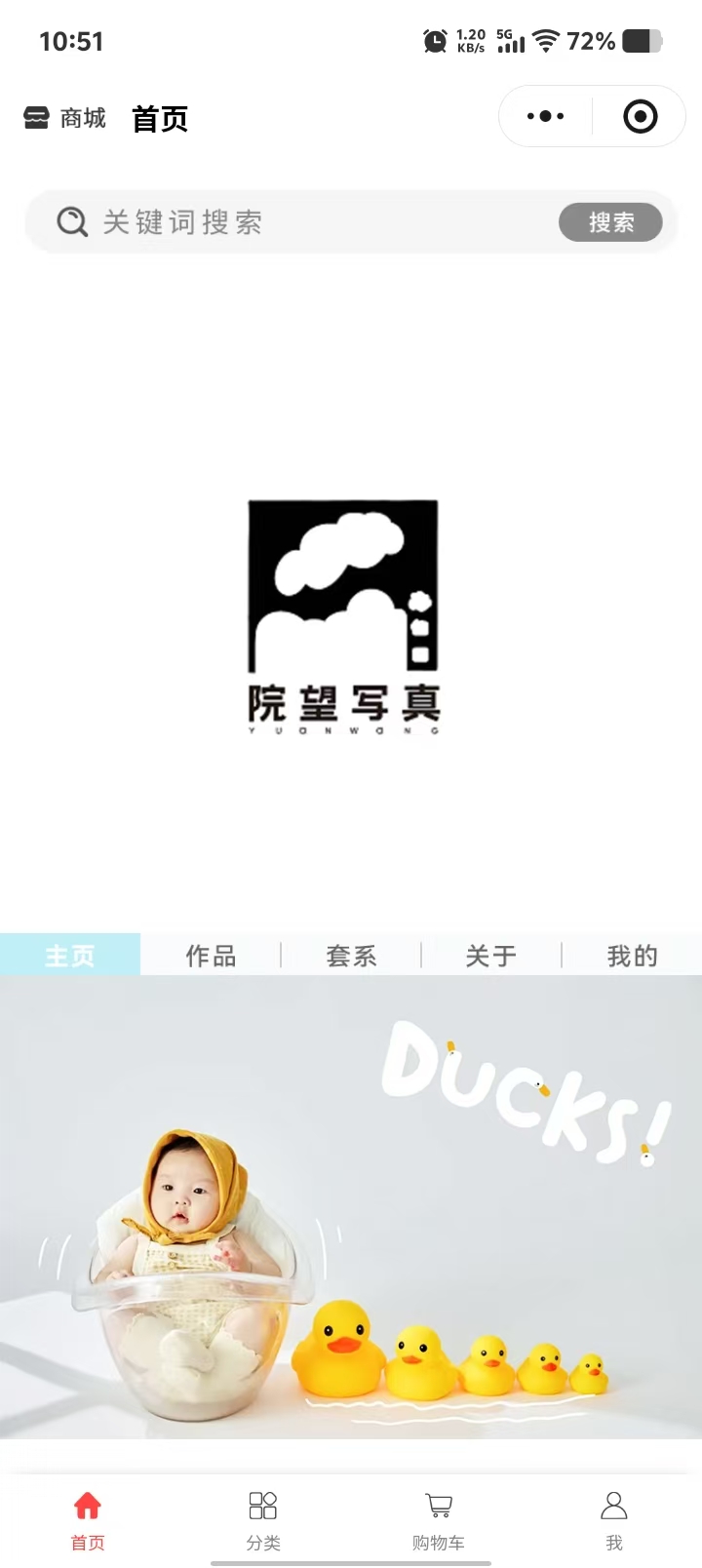Select the 主页 tab
Image resolution: width=702 pixels, height=1568 pixels.
coord(70,956)
